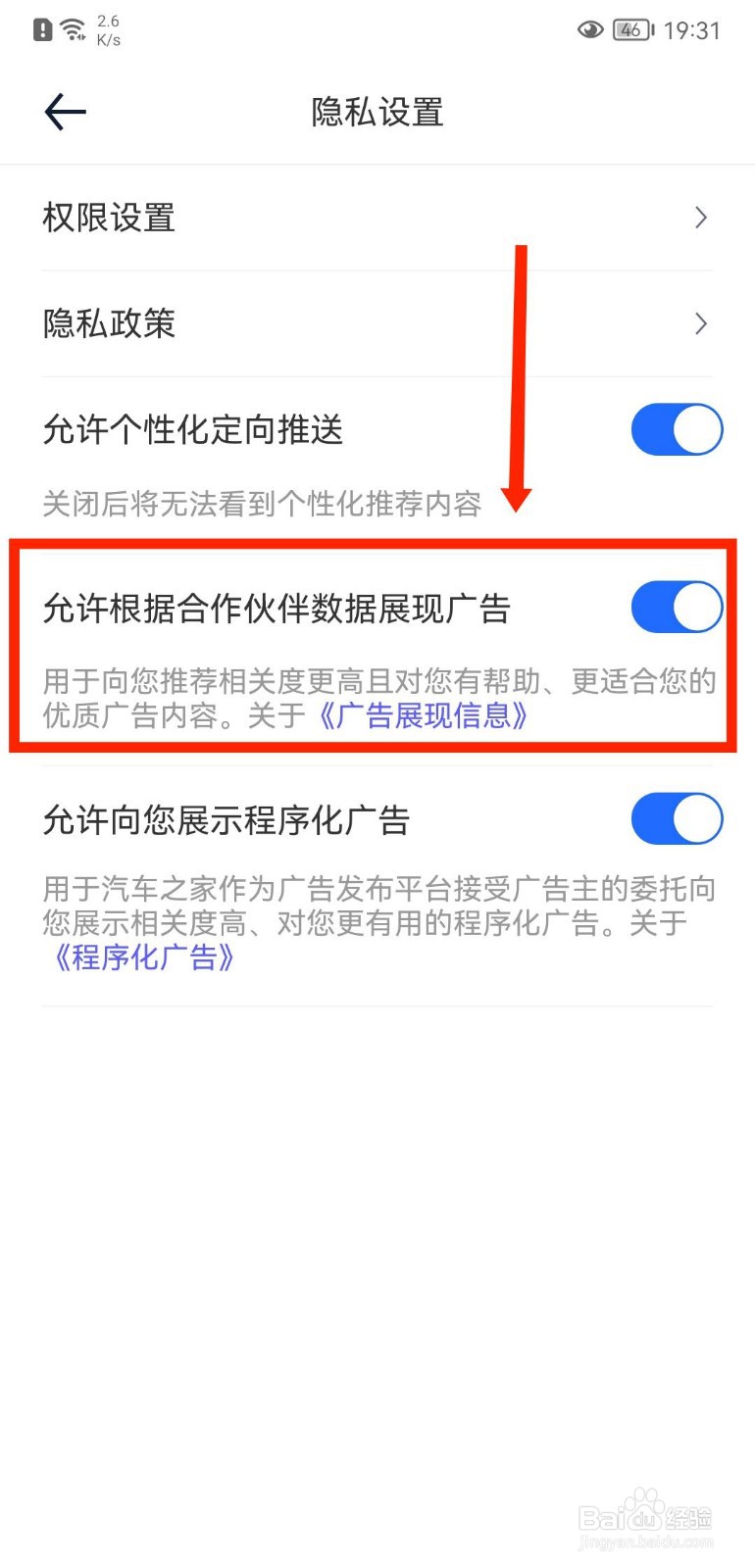Screen dimensions: 755x1568
Task: Expand 权限设置 via its chevron
Action: point(700,218)
